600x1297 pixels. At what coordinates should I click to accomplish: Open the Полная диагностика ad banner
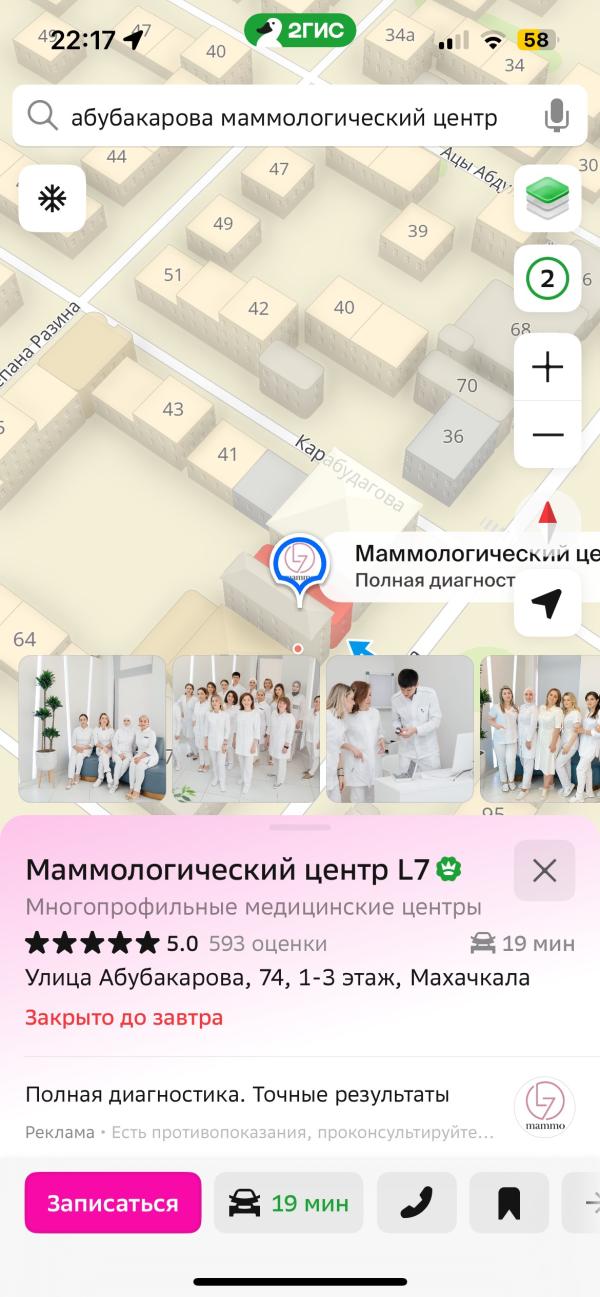299,1107
